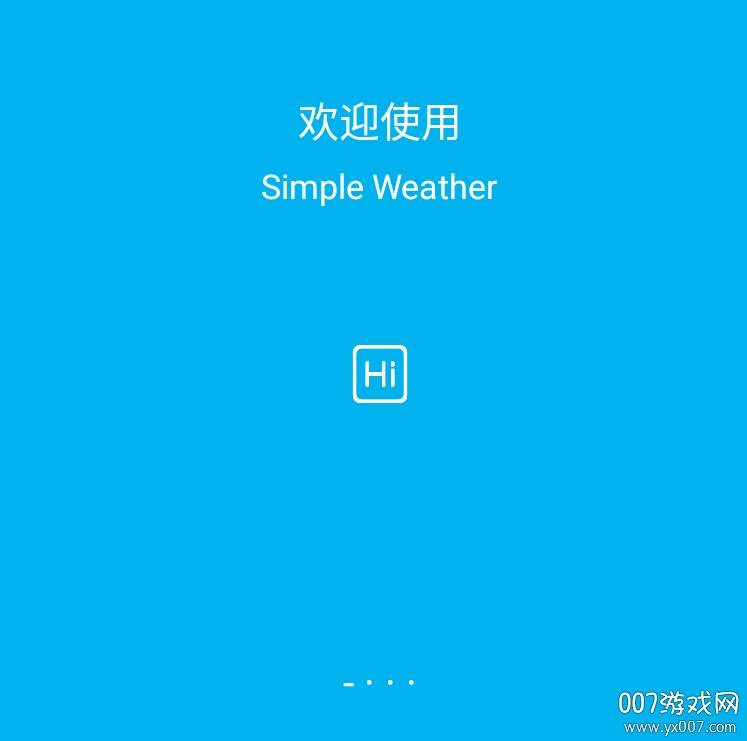Tap the onboarding page indicator dots
This screenshot has height=741, width=747.
click(379, 683)
